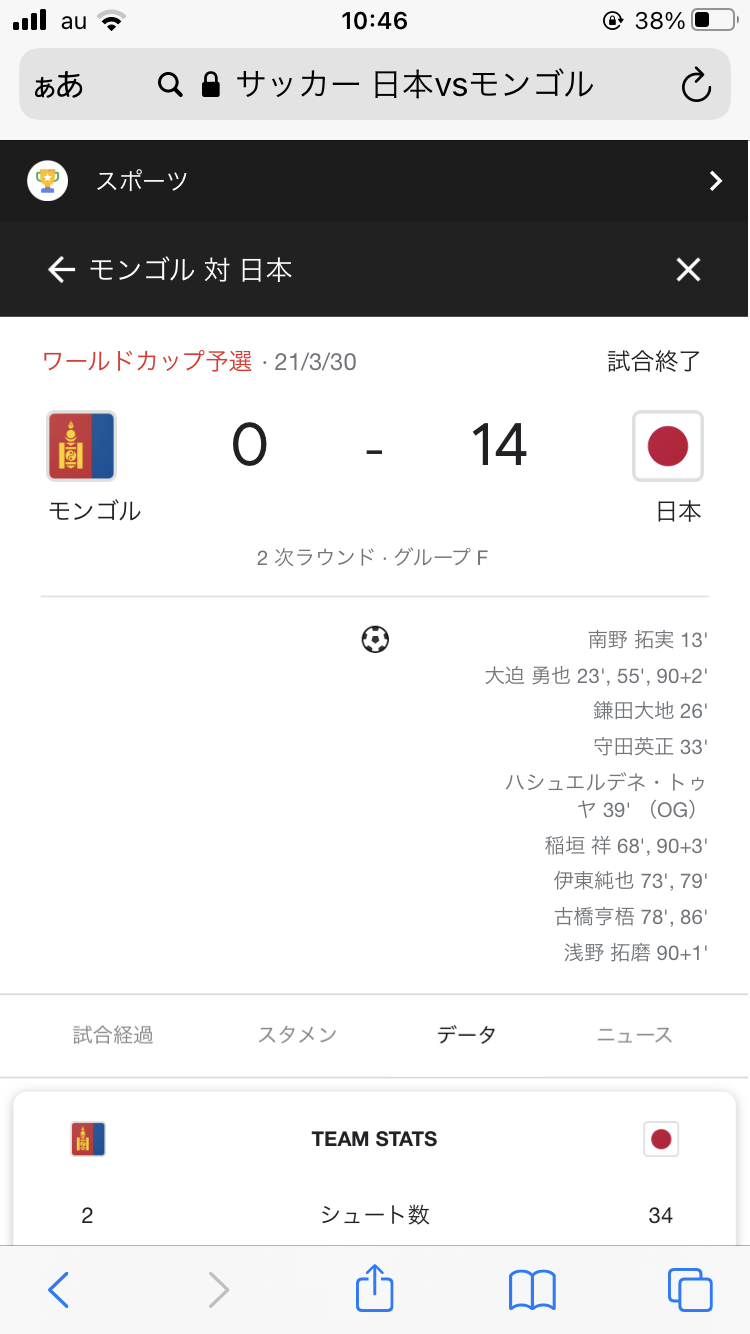Open Safari bookmarks
The image size is (750, 1334).
(532, 1289)
